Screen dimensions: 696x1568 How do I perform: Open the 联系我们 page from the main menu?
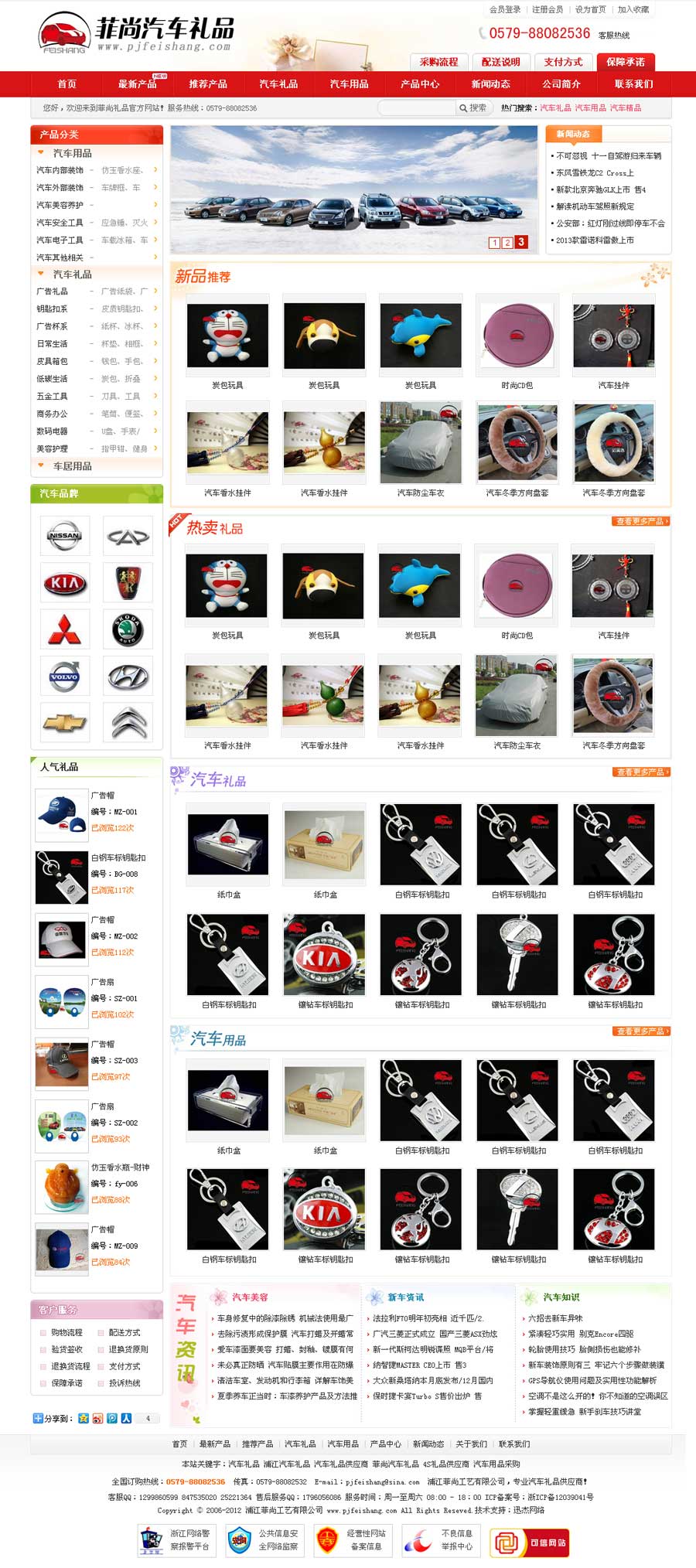click(633, 84)
